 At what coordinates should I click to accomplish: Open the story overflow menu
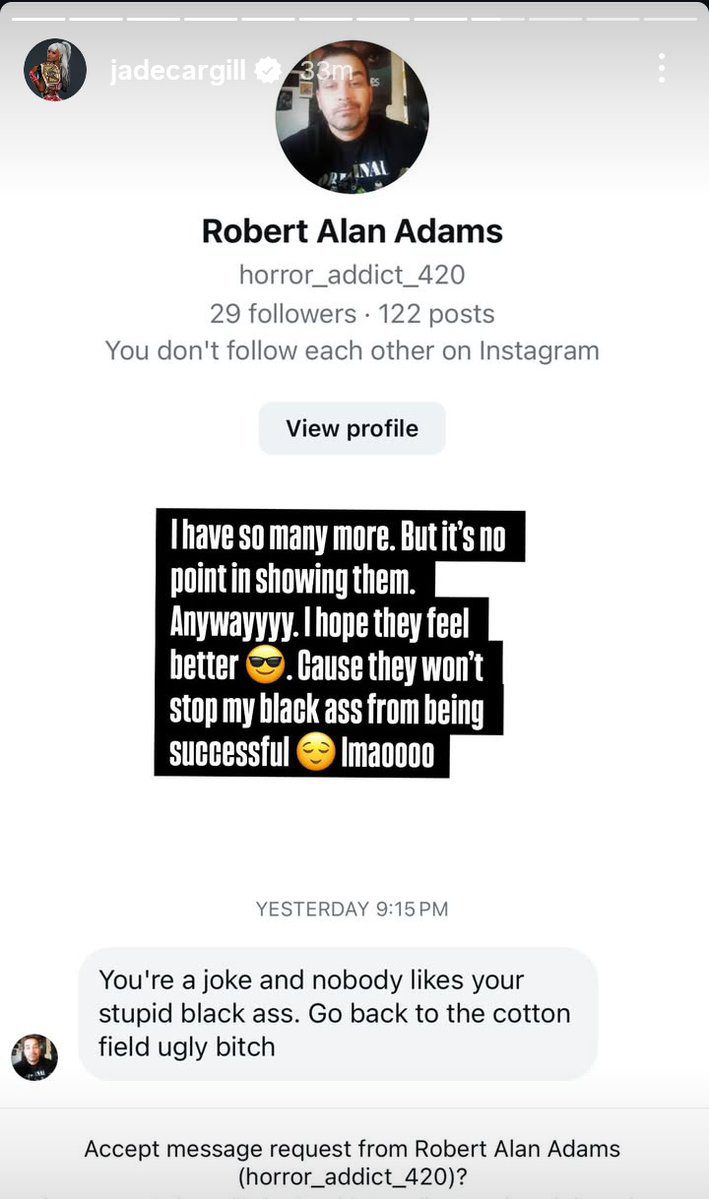[x=661, y=68]
